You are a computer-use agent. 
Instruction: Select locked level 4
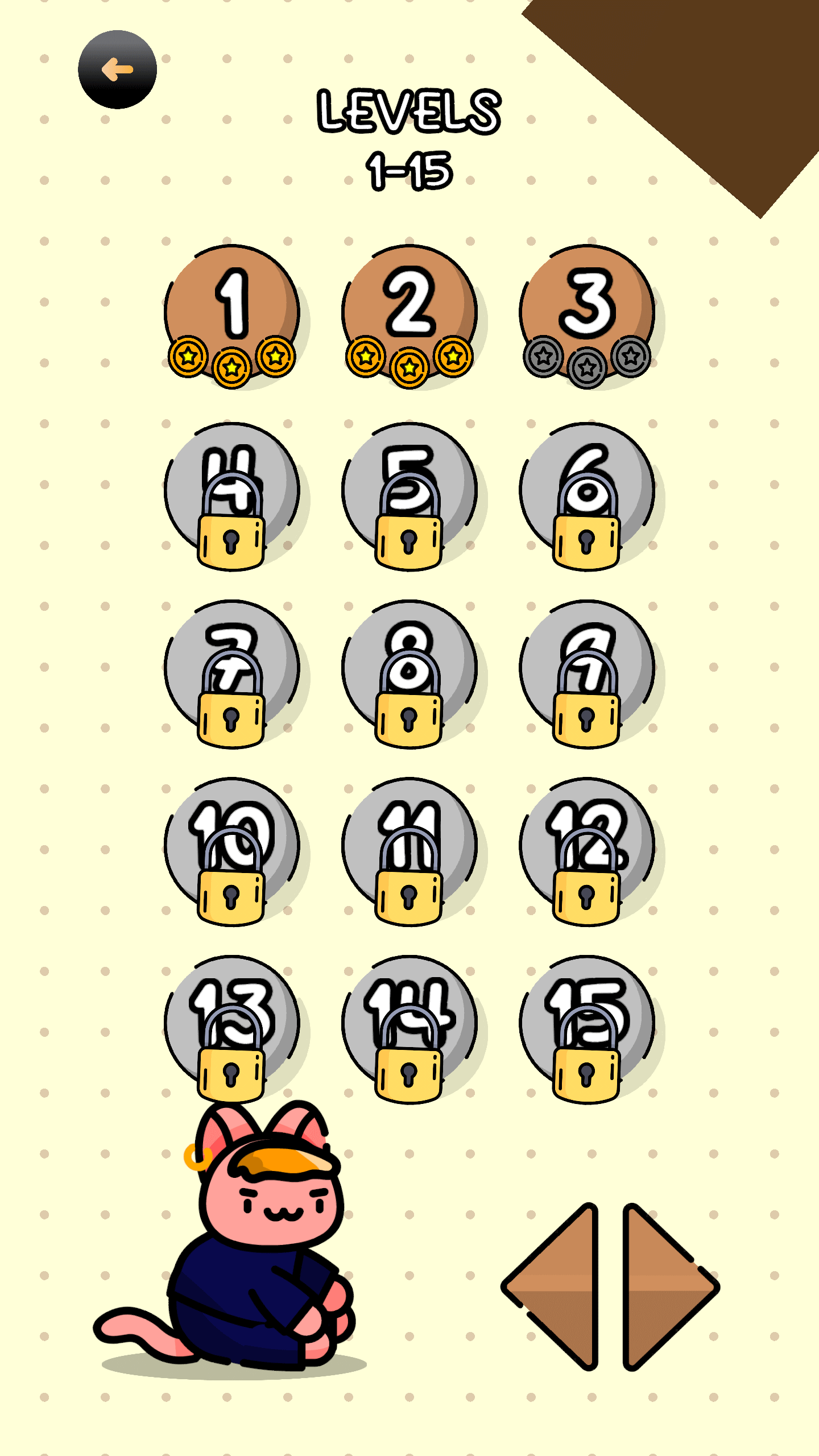point(232,494)
